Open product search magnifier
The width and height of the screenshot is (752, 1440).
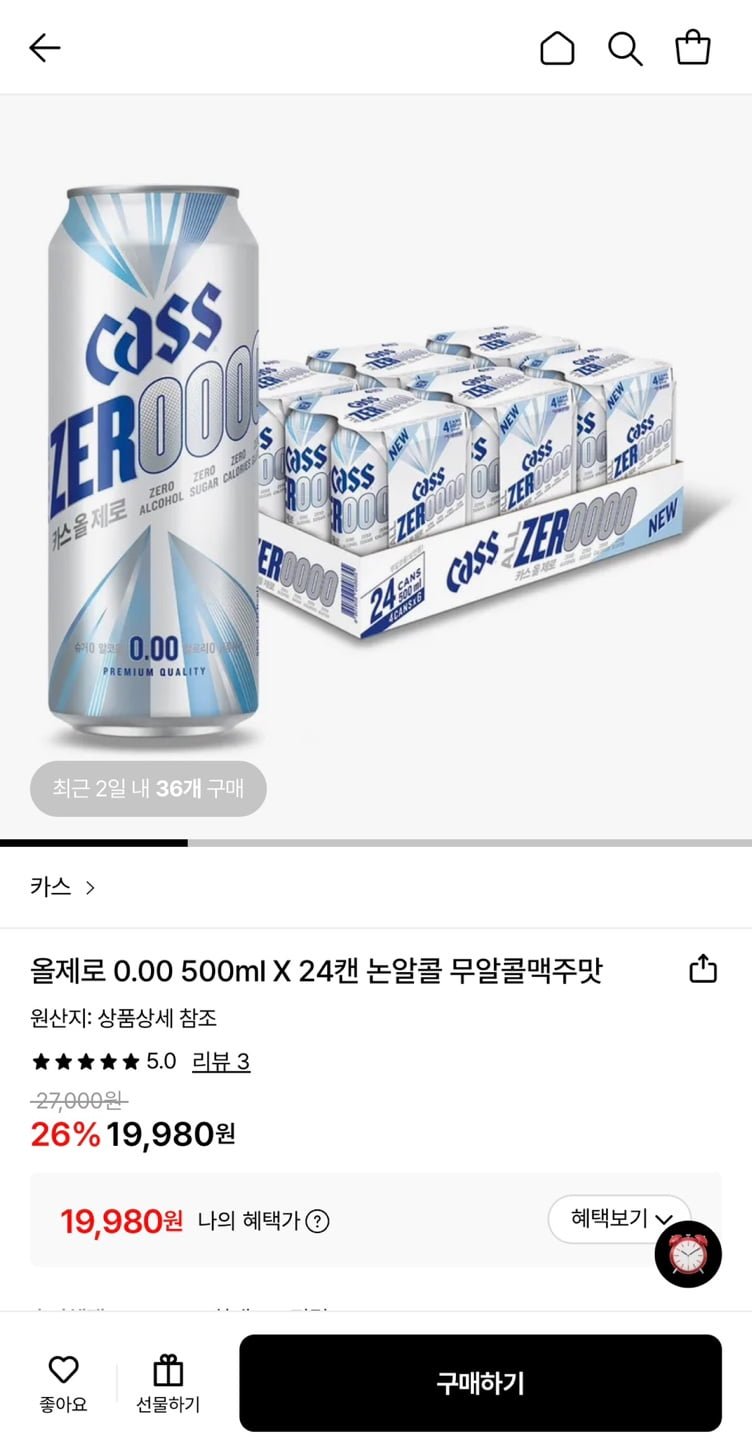(x=625, y=47)
